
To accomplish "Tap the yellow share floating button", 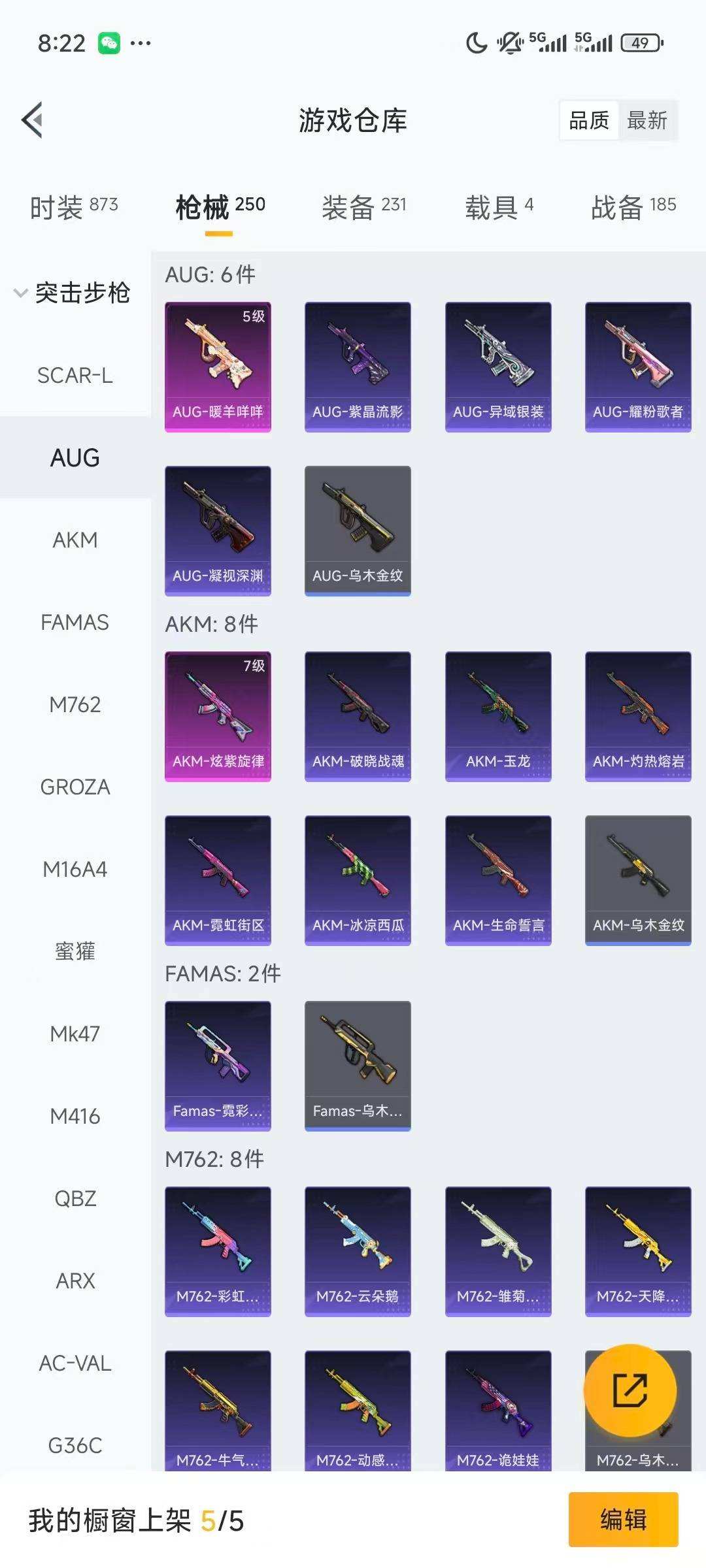I will click(630, 1390).
